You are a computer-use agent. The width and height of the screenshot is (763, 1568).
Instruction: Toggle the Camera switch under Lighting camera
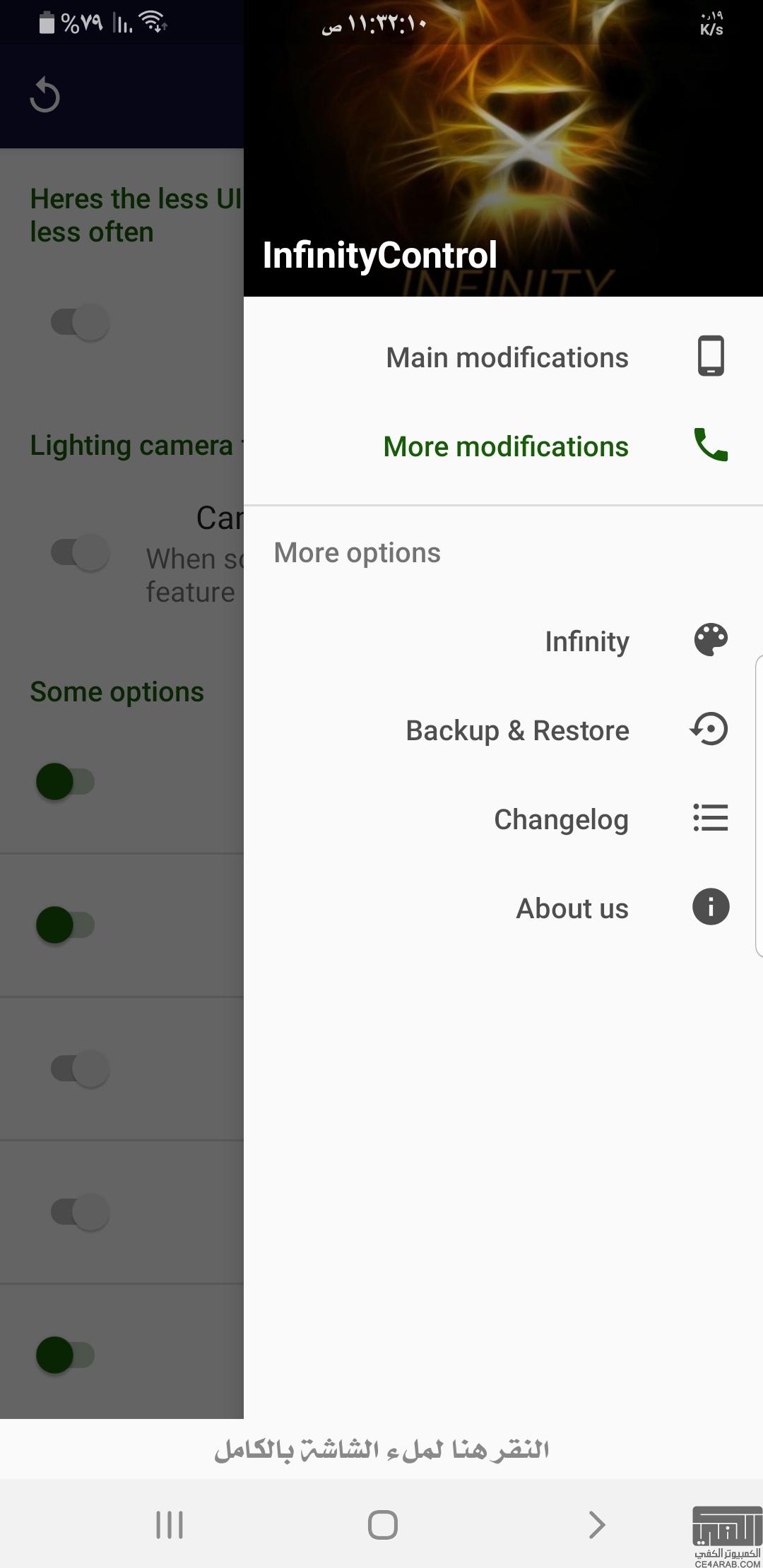[x=80, y=552]
